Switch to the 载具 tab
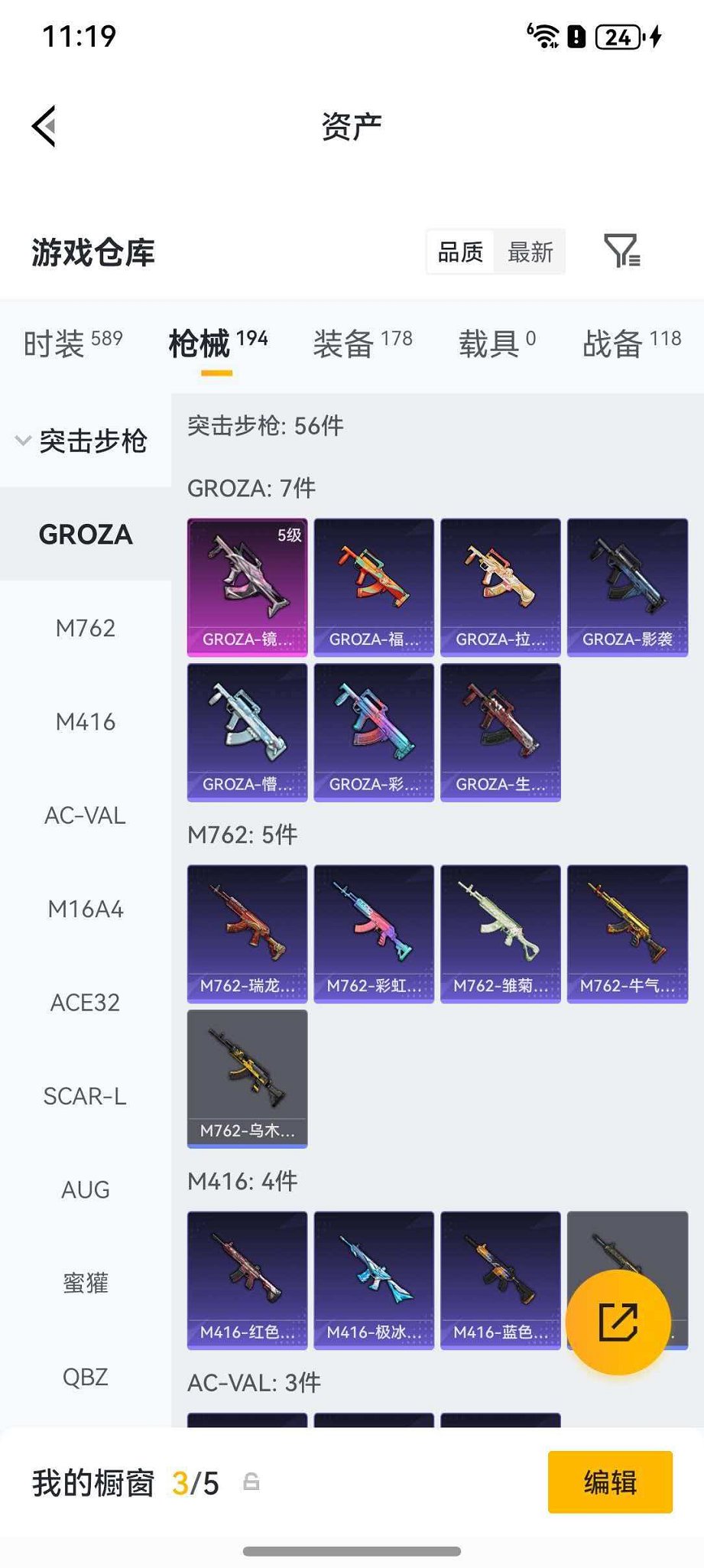 click(x=497, y=343)
